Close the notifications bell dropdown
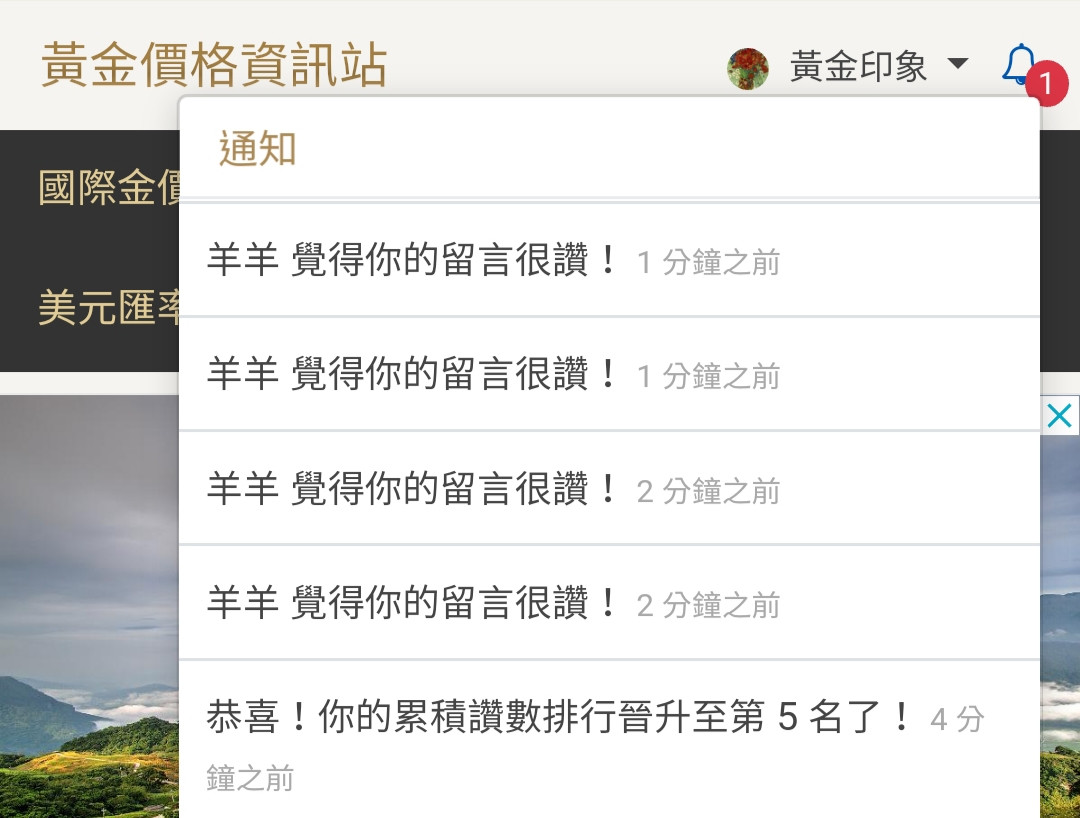 [1020, 65]
